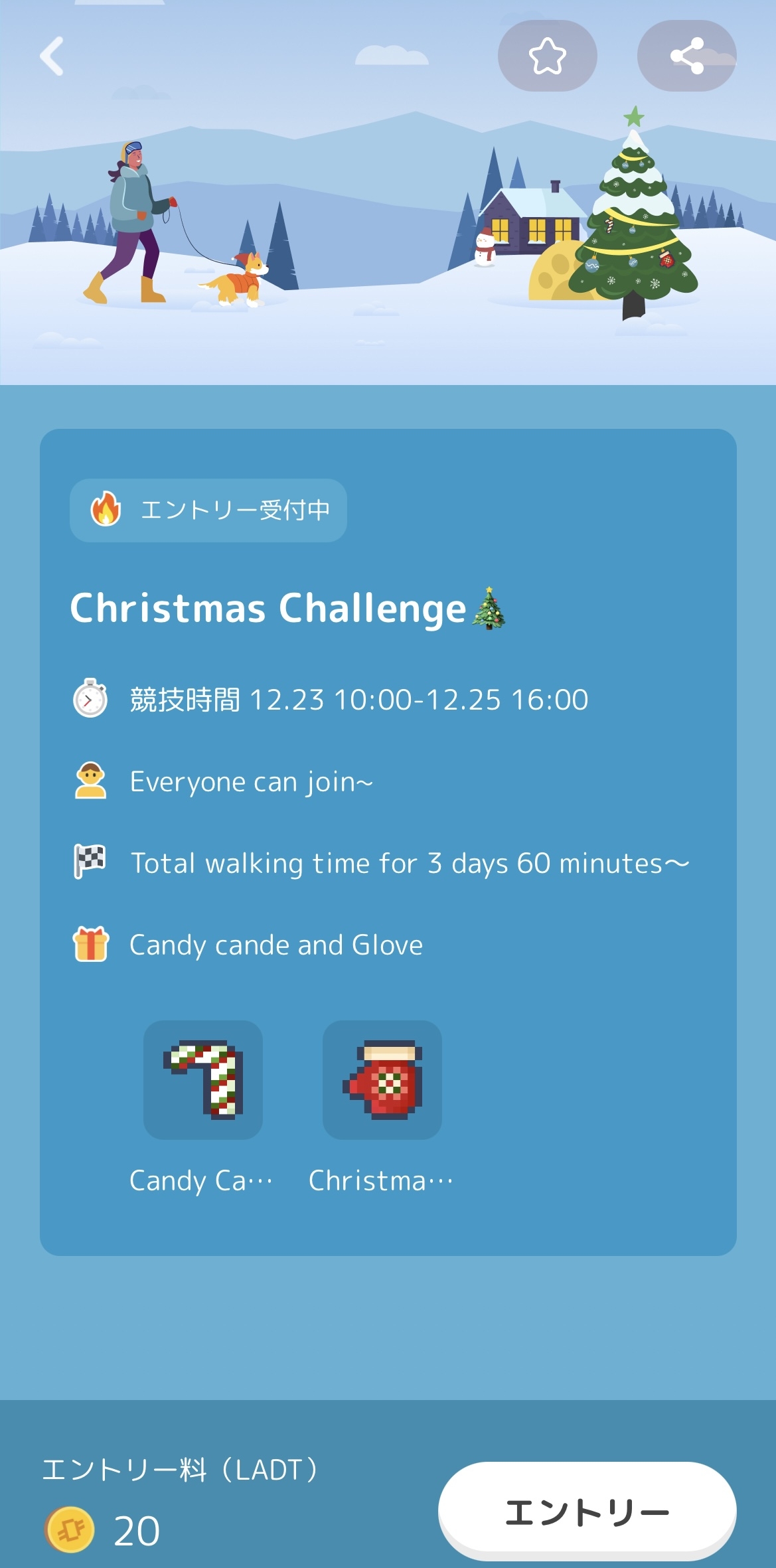Viewport: 776px width, 1568px height.
Task: Tap the エントリー button to enter
Action: (x=587, y=1512)
